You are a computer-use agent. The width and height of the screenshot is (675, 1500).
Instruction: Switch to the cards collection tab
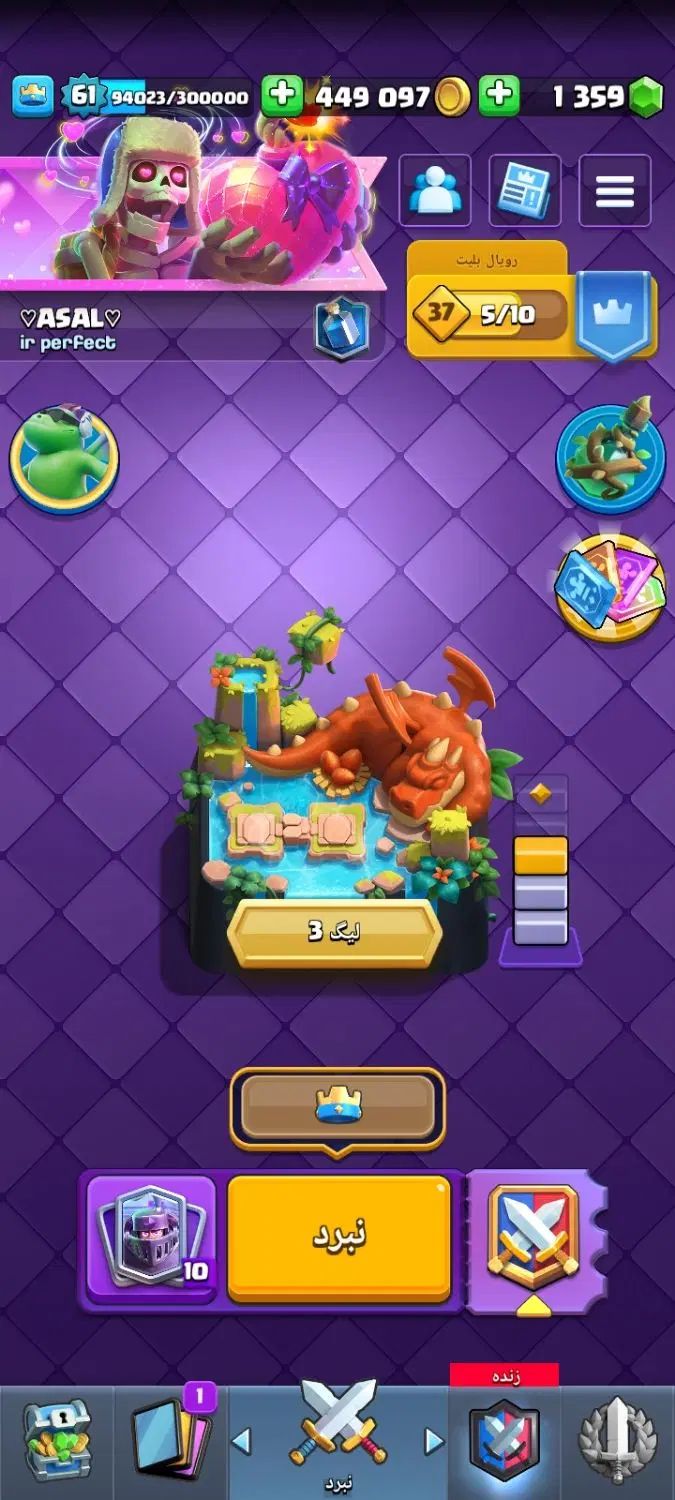coord(170,1441)
